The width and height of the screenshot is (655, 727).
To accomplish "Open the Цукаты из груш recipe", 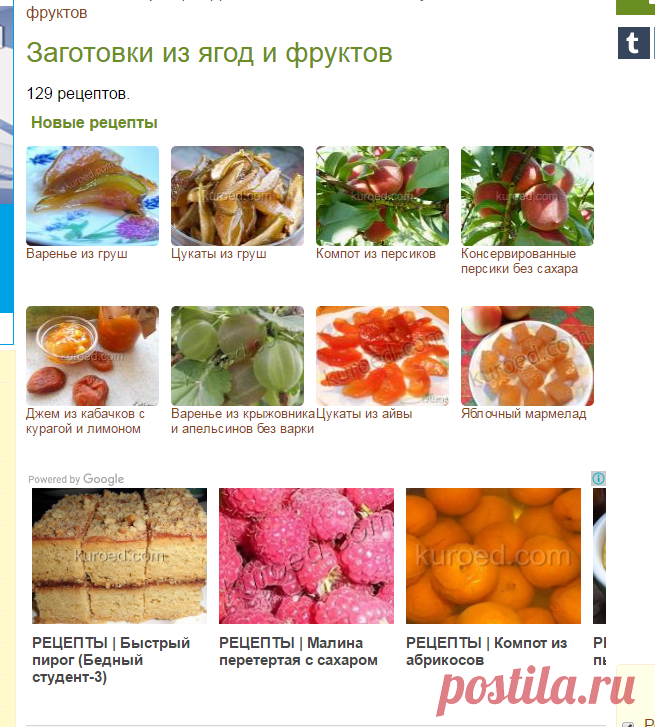I will pyautogui.click(x=237, y=195).
